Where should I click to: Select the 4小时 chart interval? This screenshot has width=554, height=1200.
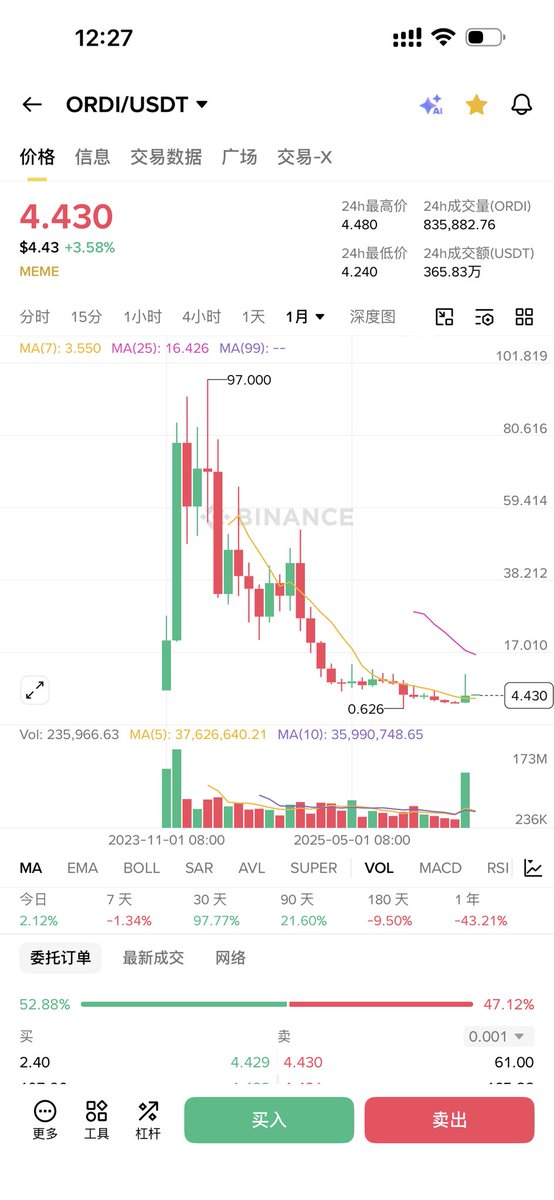coord(201,317)
